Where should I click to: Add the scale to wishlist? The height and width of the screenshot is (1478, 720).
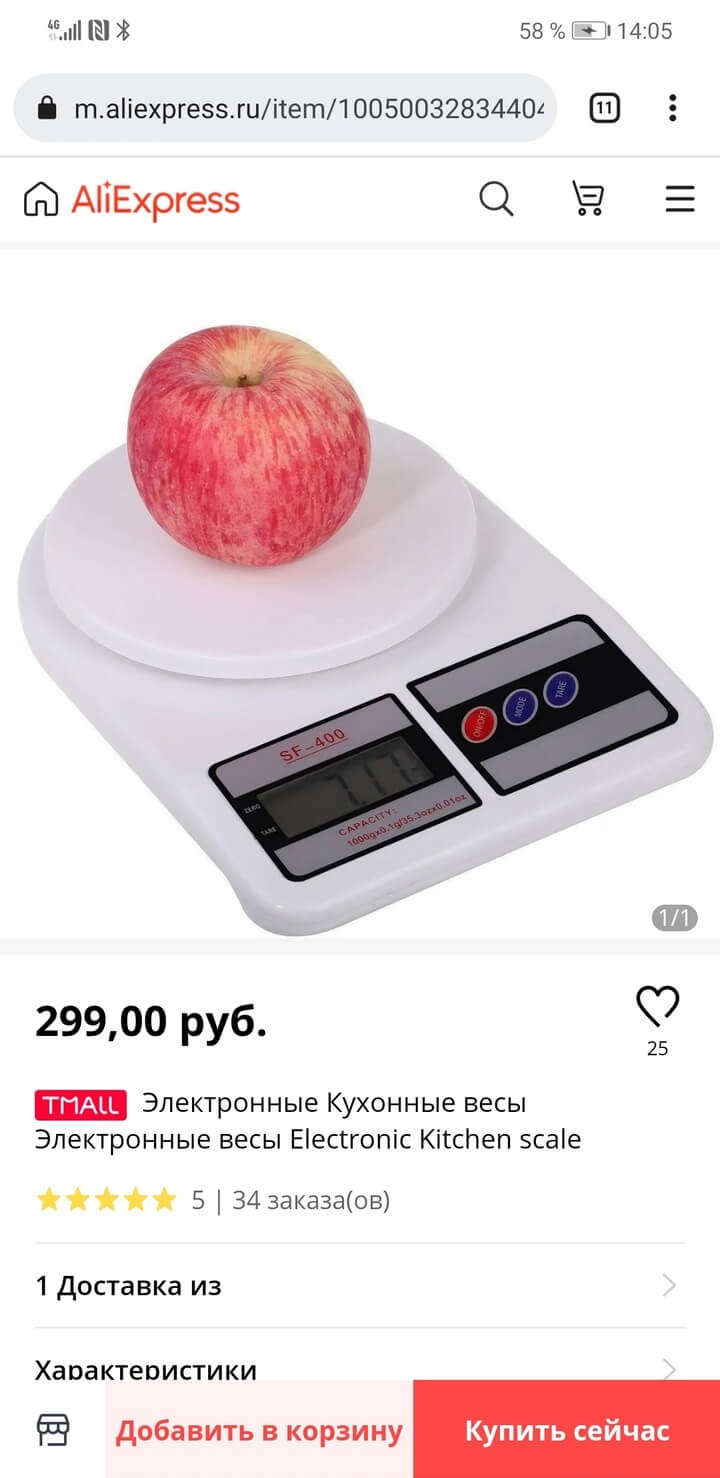tap(657, 1007)
